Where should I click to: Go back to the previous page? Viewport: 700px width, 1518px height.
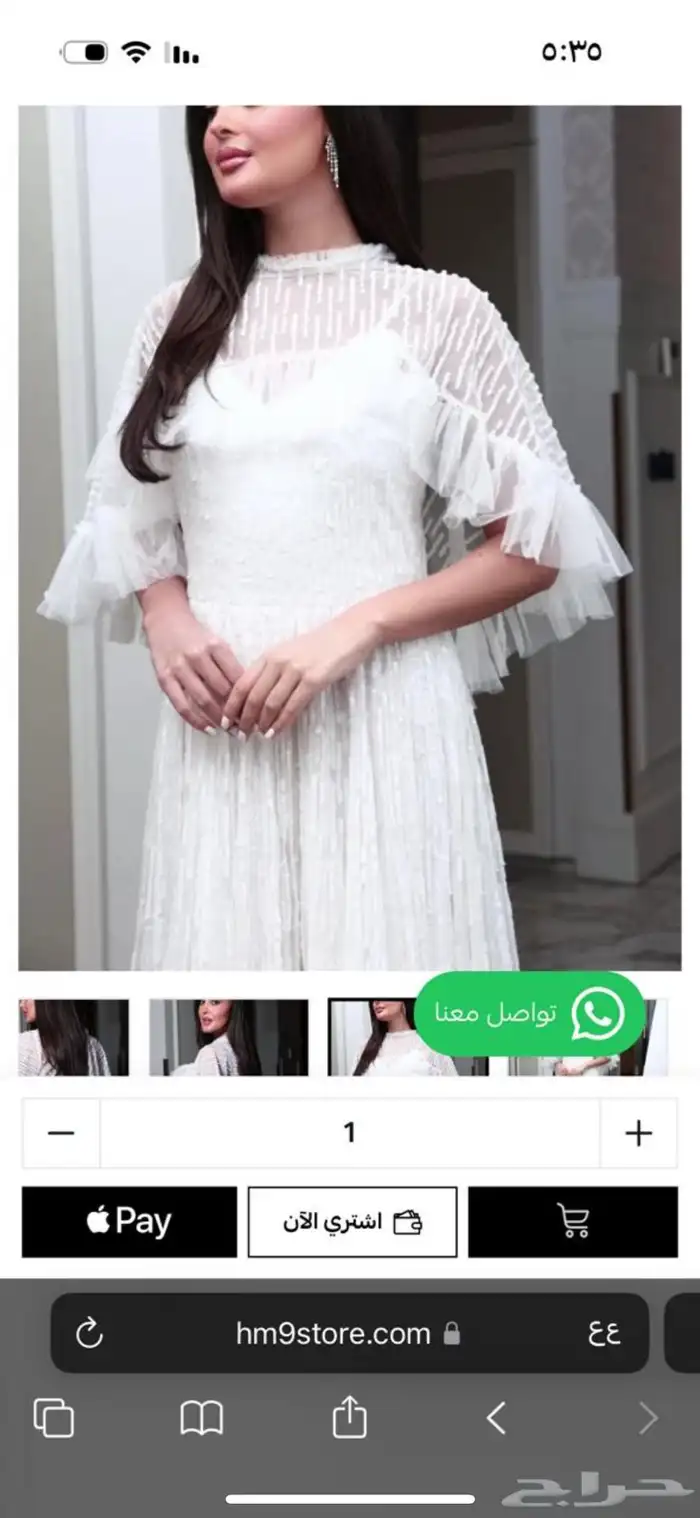click(x=496, y=1418)
